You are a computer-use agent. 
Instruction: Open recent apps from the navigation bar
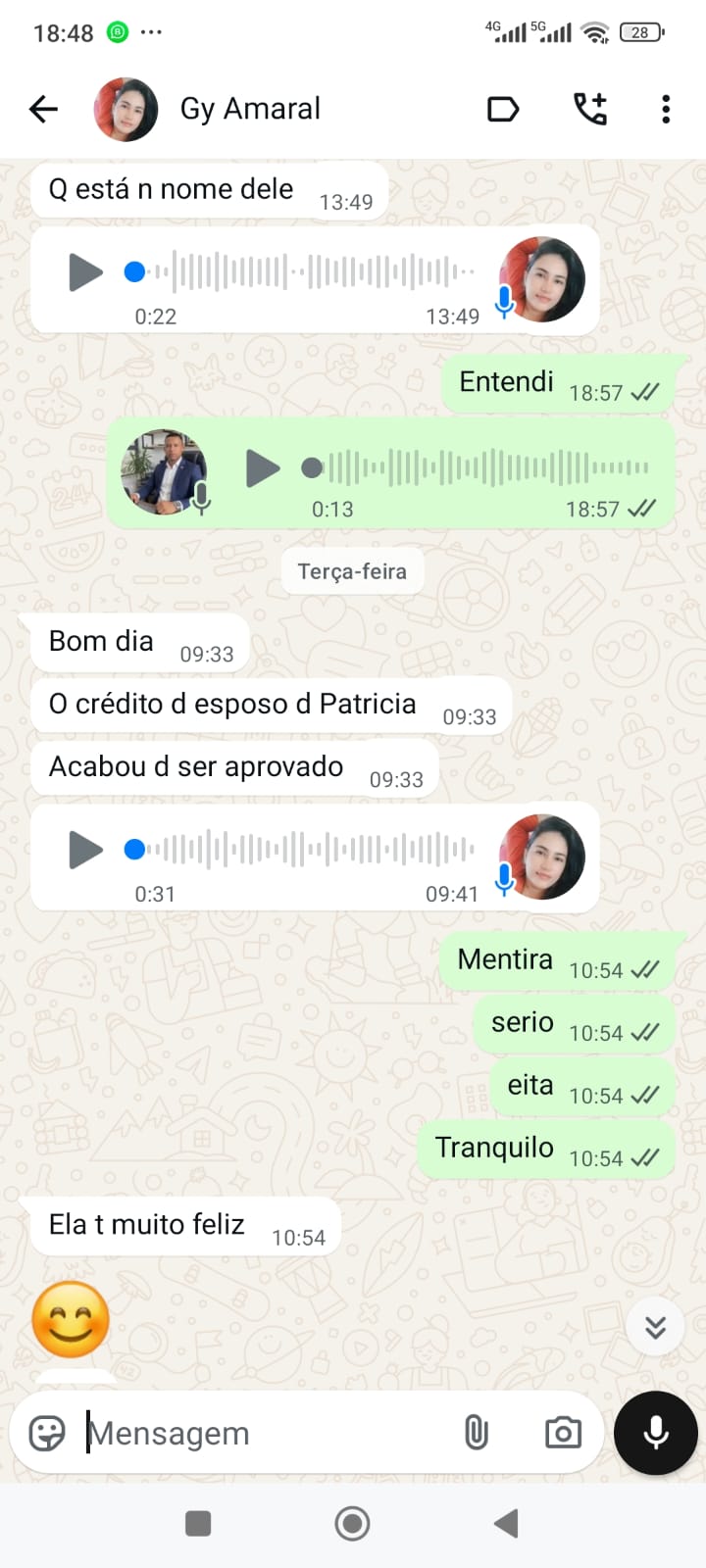coord(198,1523)
